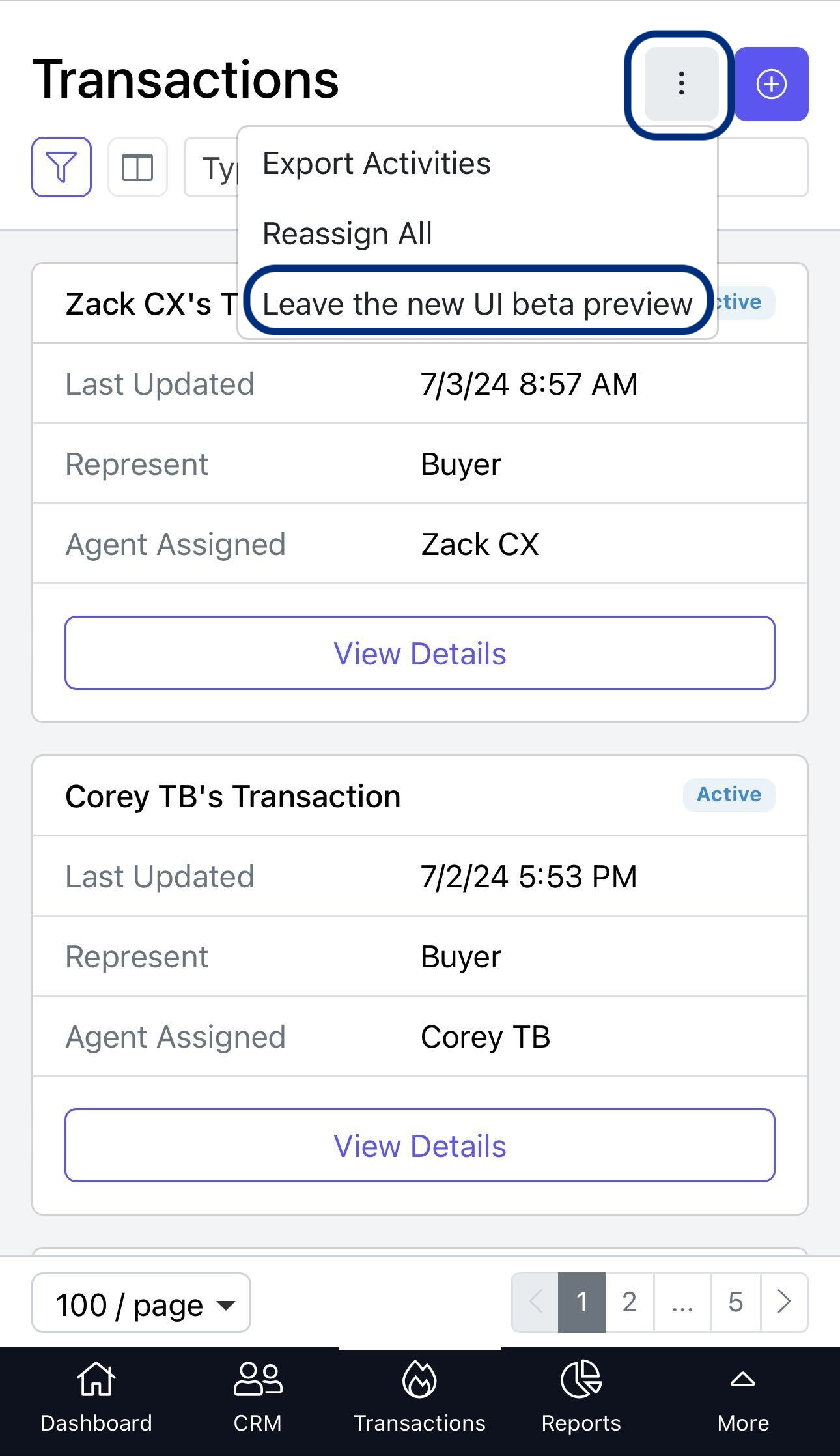Select Leave the new UI beta preview
The height and width of the screenshot is (1456, 840).
477,304
